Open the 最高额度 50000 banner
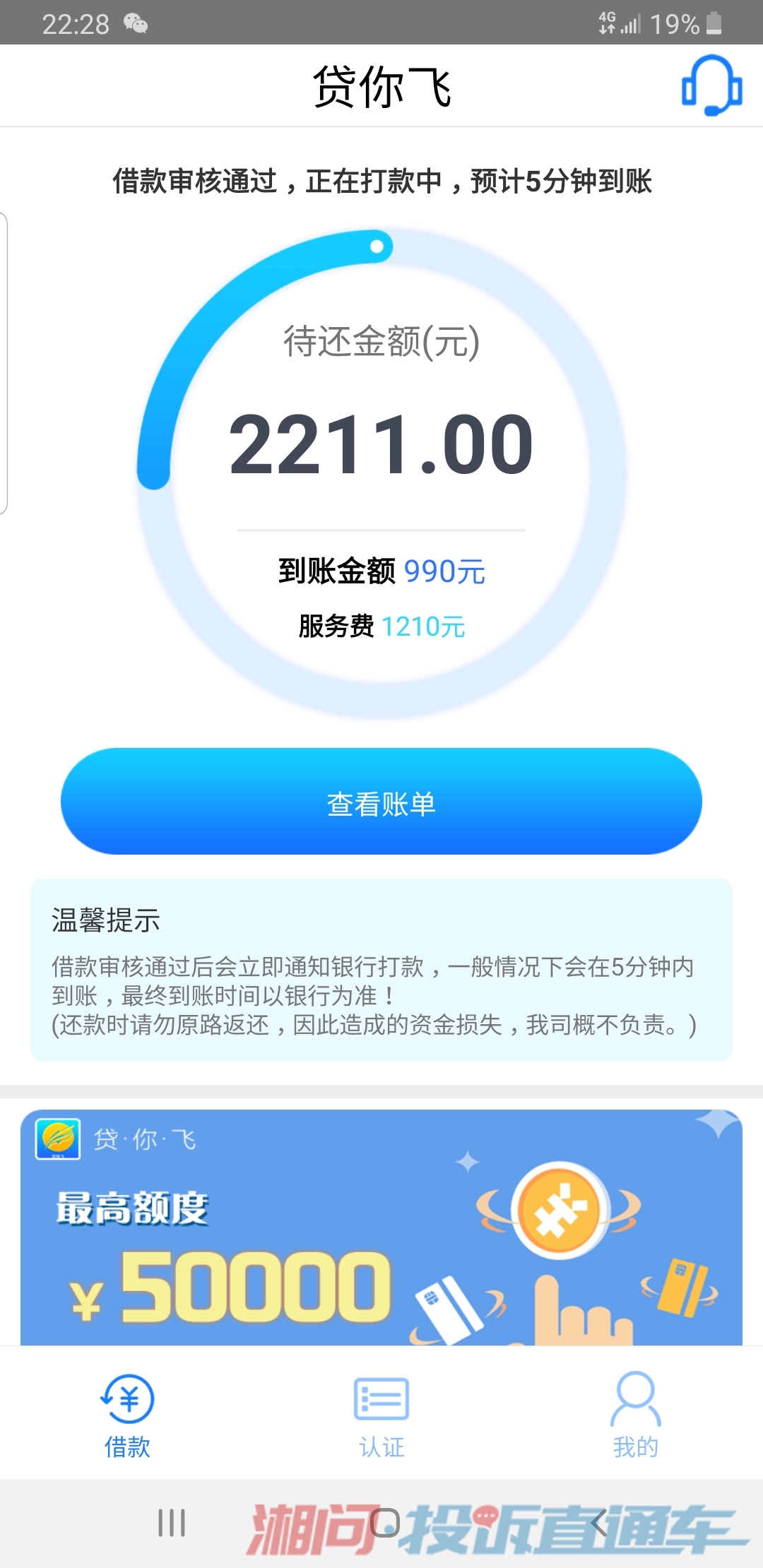 tap(381, 1228)
